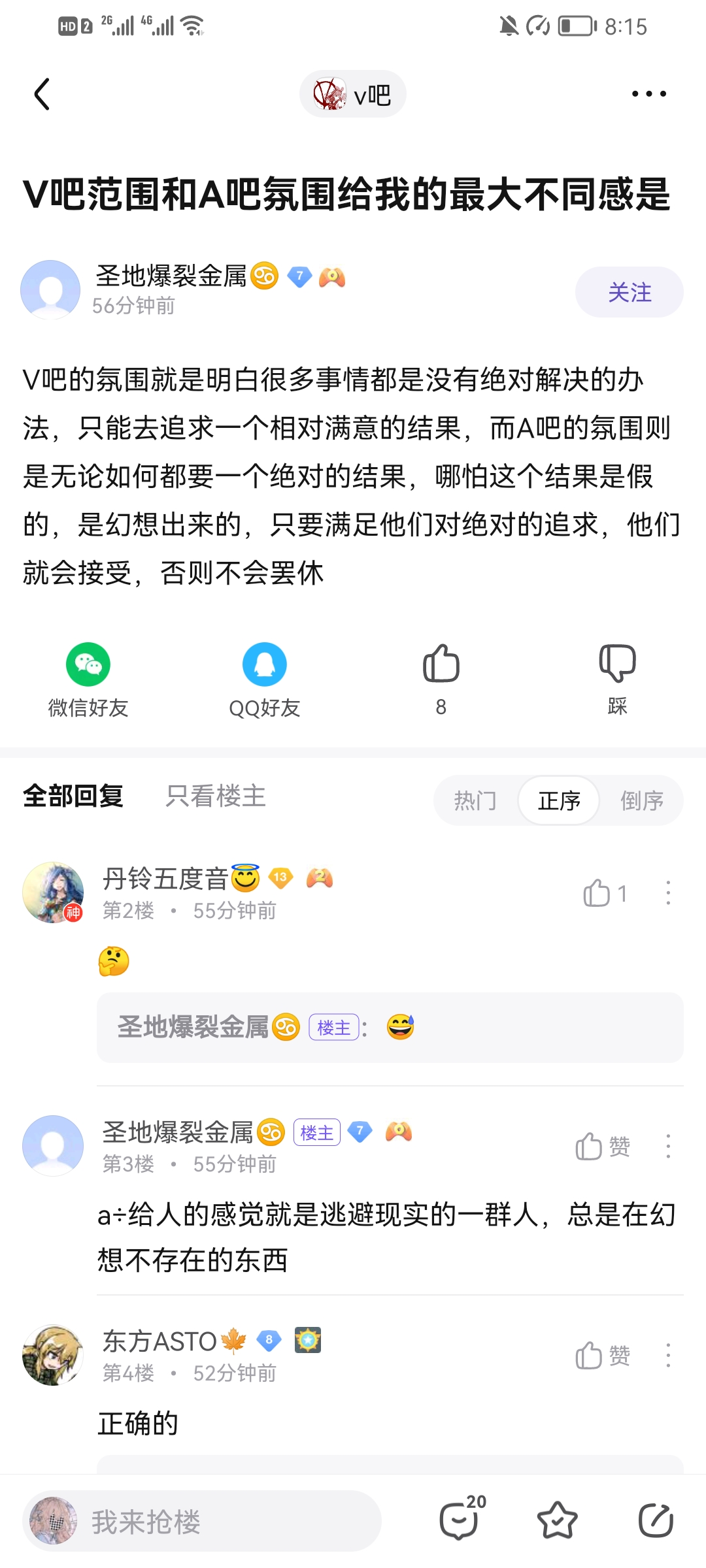Open more options for 丹铃五度音's reply
706x1568 pixels.
pyautogui.click(x=667, y=893)
